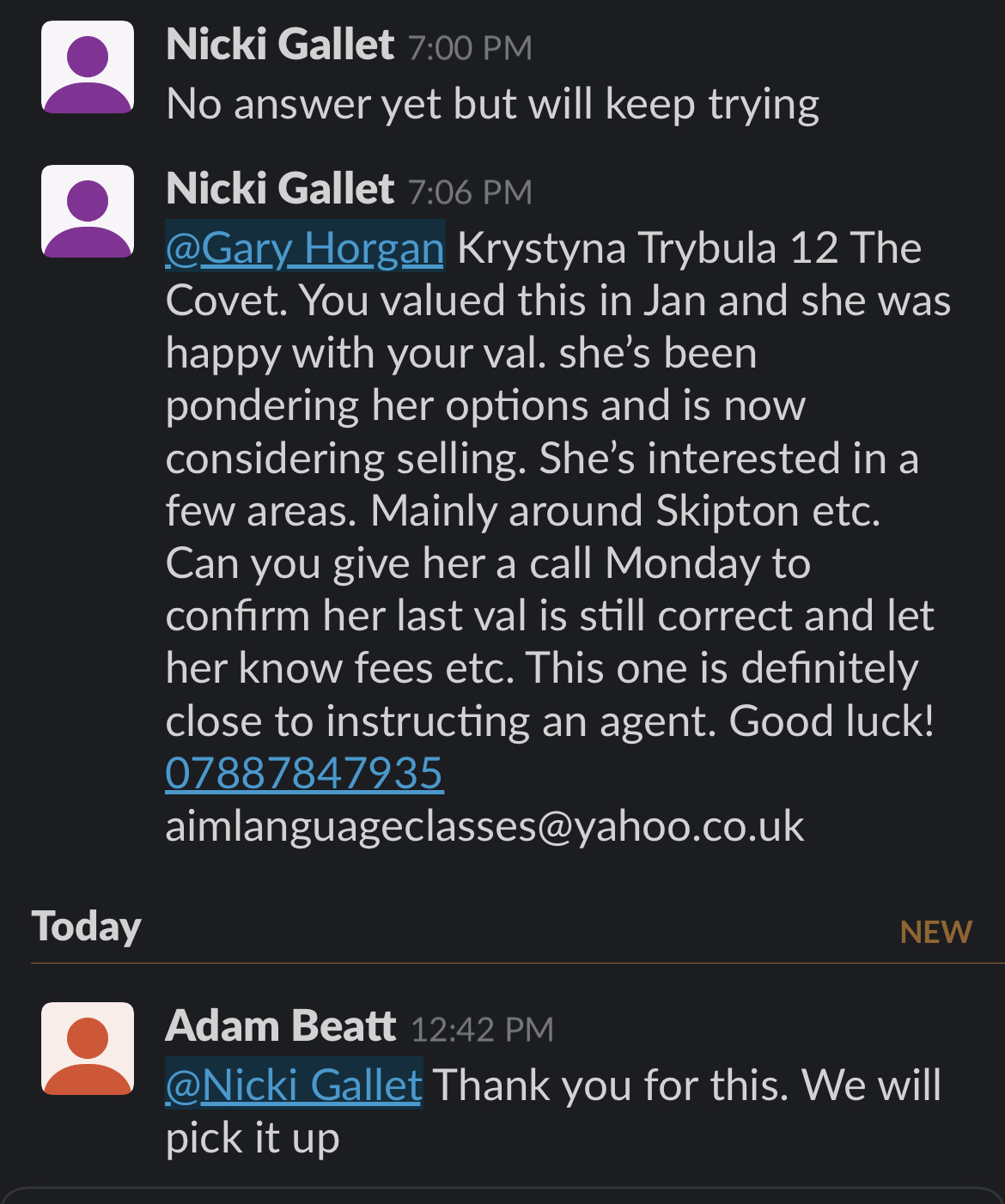View Adam Beatt's profile avatar
Screen dimensions: 1005x1204
coord(88,1049)
